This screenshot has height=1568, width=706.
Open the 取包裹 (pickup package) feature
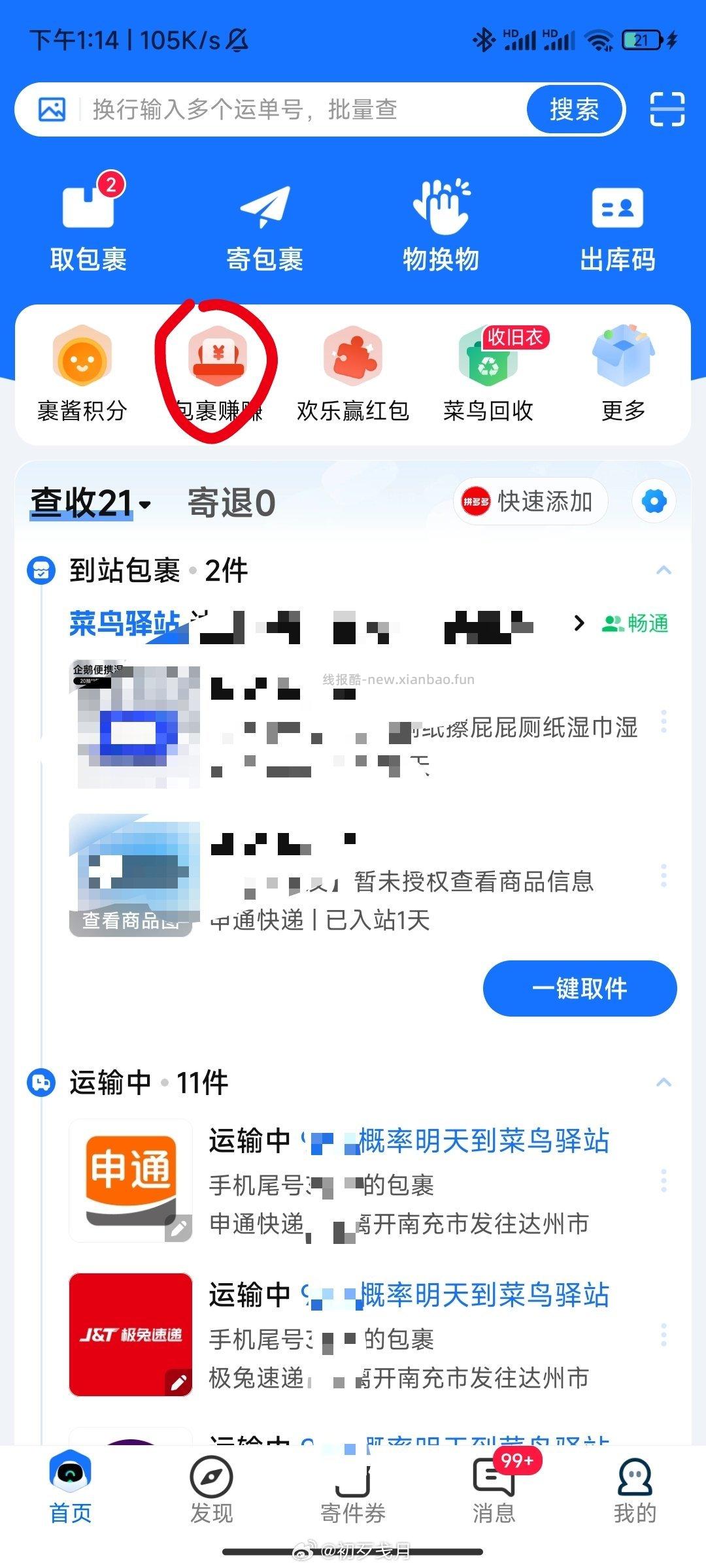(88, 222)
